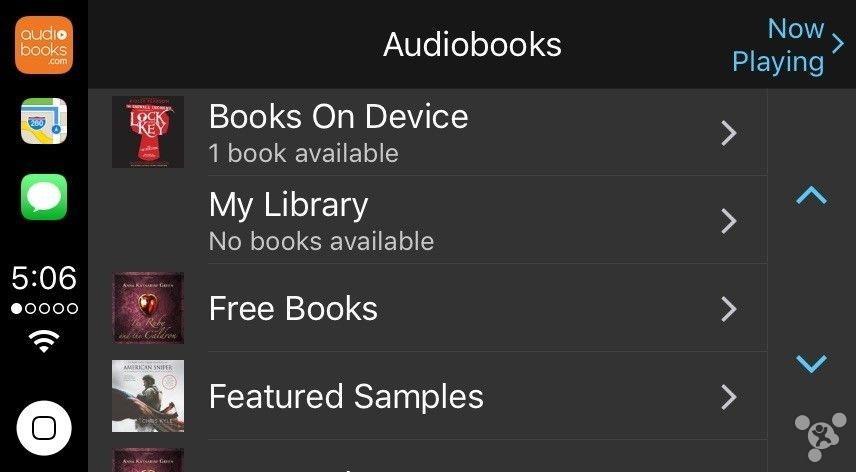The image size is (856, 472).
Task: Browse Free Books
Action: (x=430, y=308)
